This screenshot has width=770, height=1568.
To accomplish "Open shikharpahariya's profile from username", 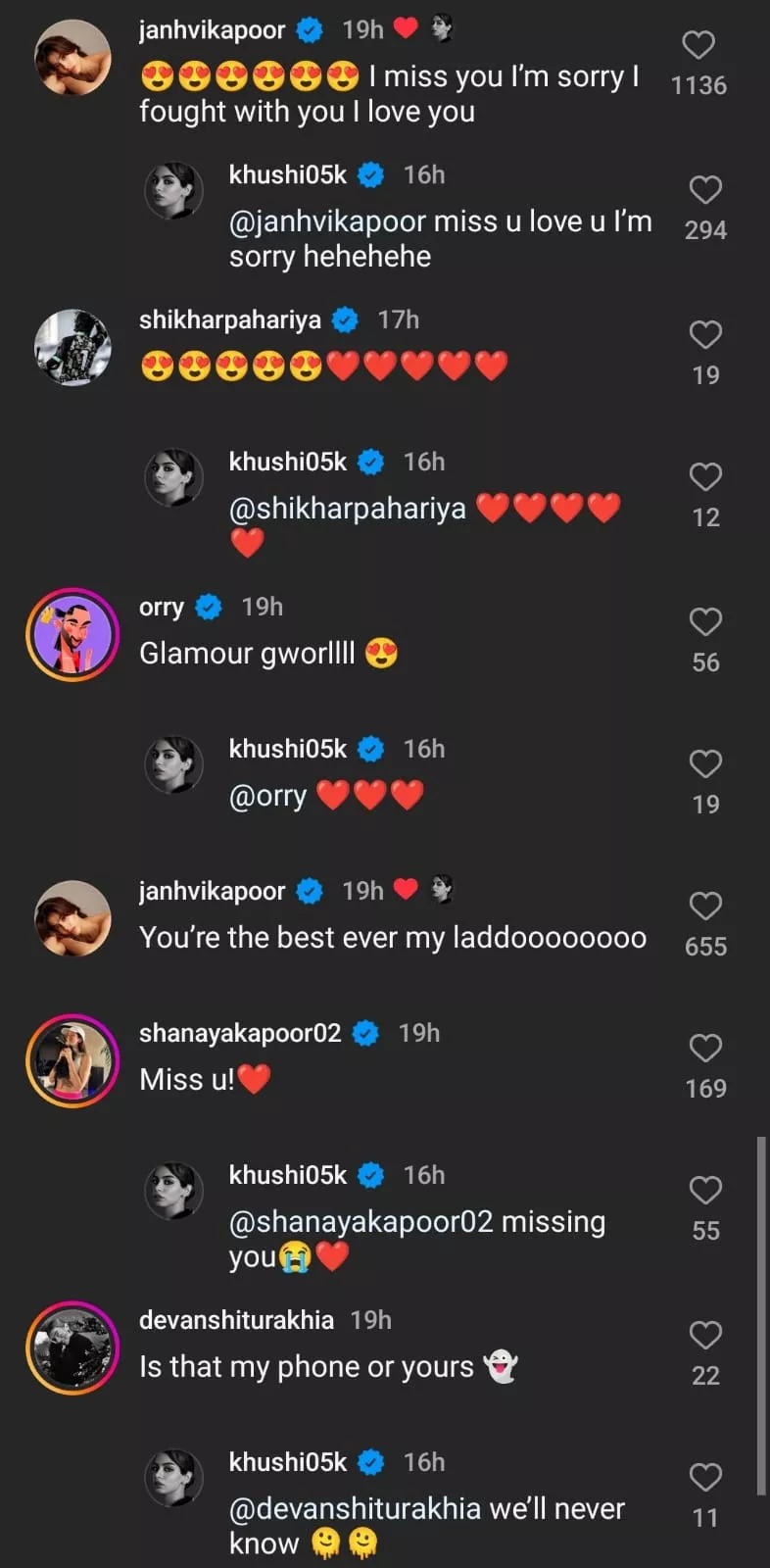I will point(230,319).
